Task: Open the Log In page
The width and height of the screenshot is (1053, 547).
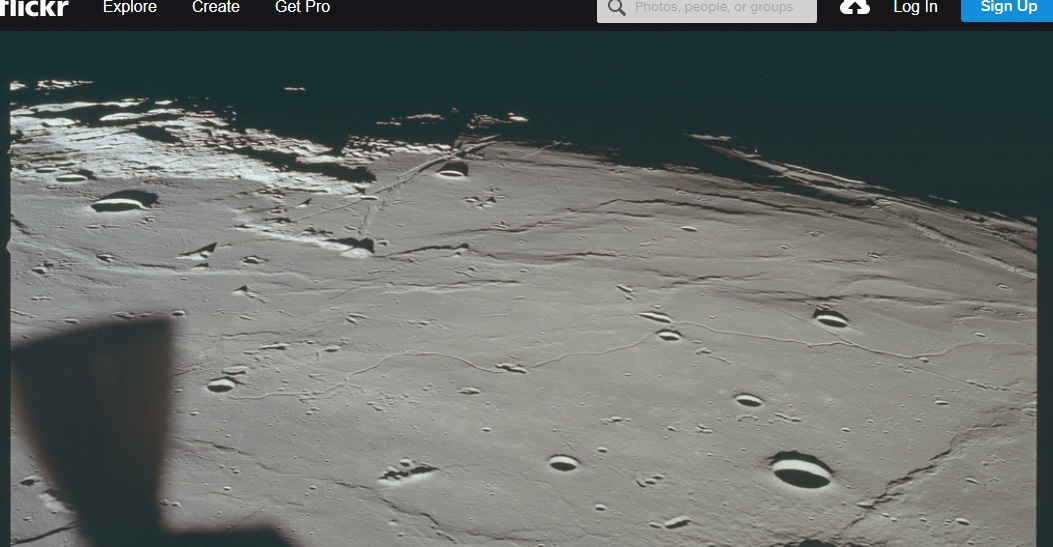Action: [915, 7]
